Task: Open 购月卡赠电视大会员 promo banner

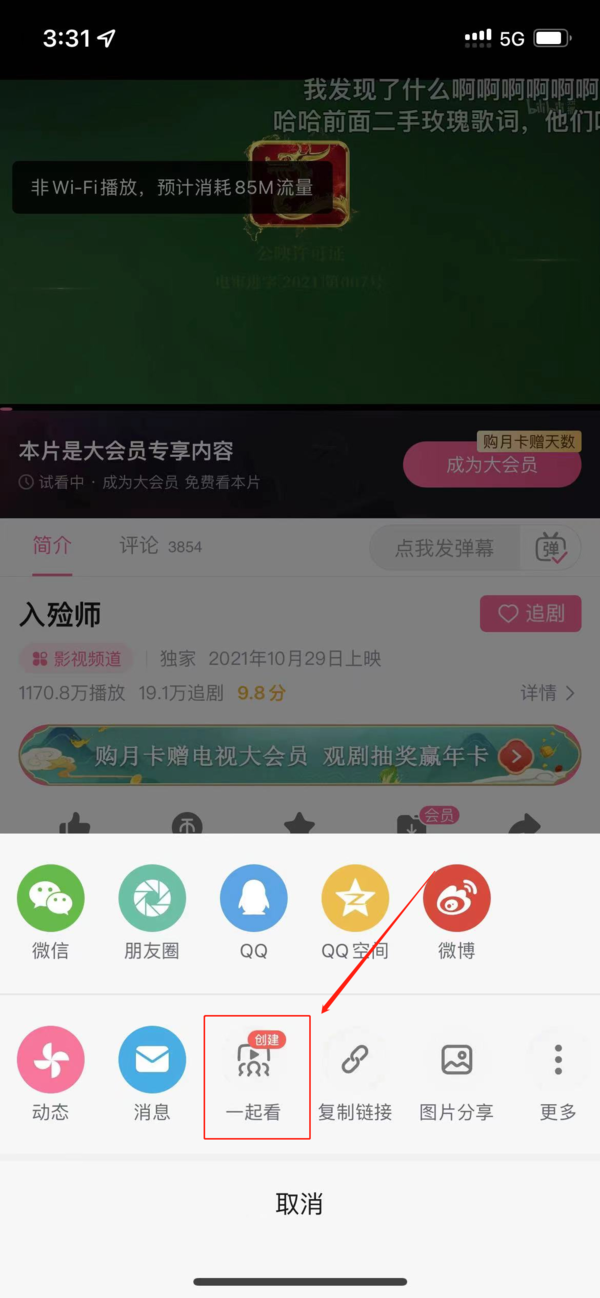Action: tap(300, 756)
